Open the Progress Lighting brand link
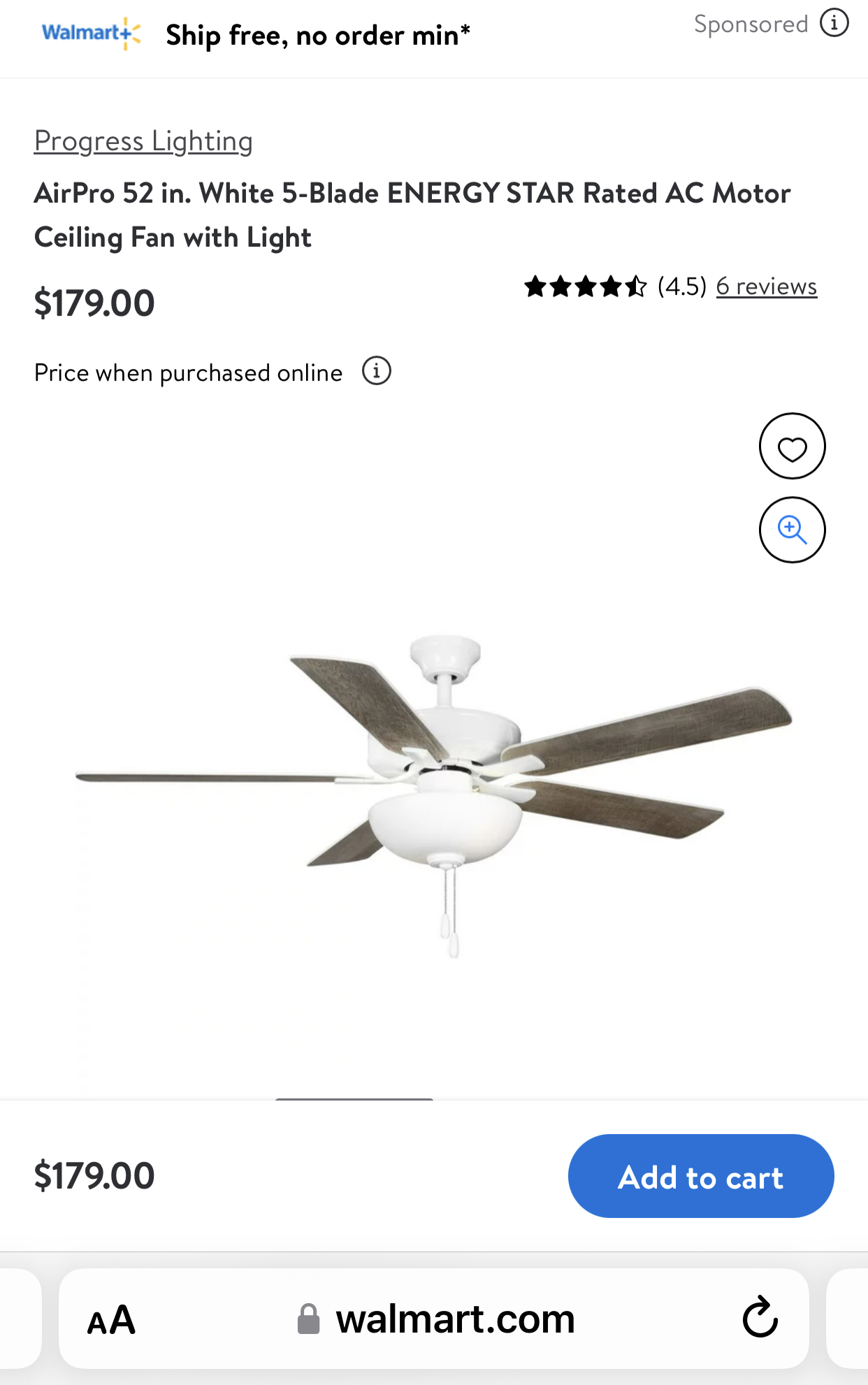868x1385 pixels. [143, 141]
